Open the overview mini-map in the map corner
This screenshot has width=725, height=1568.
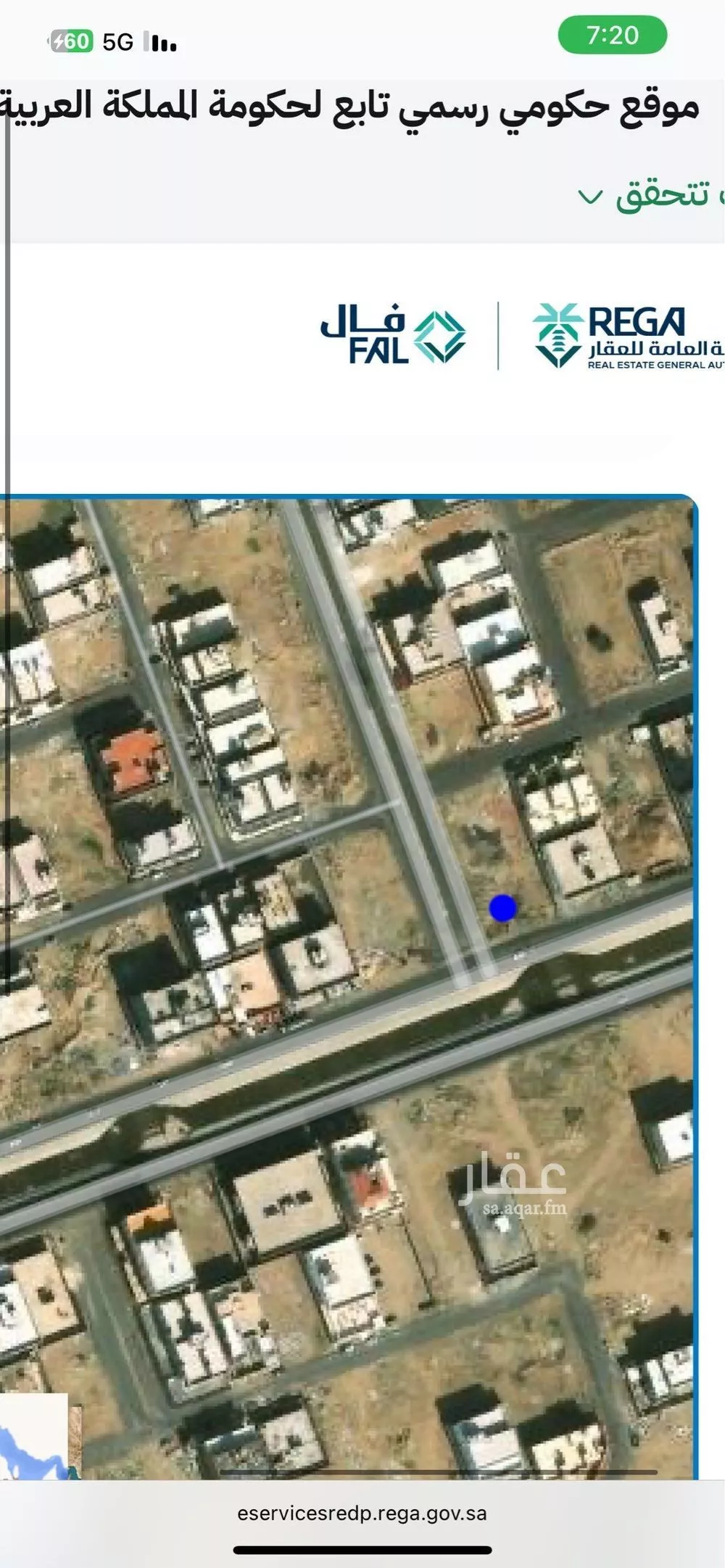34,1436
